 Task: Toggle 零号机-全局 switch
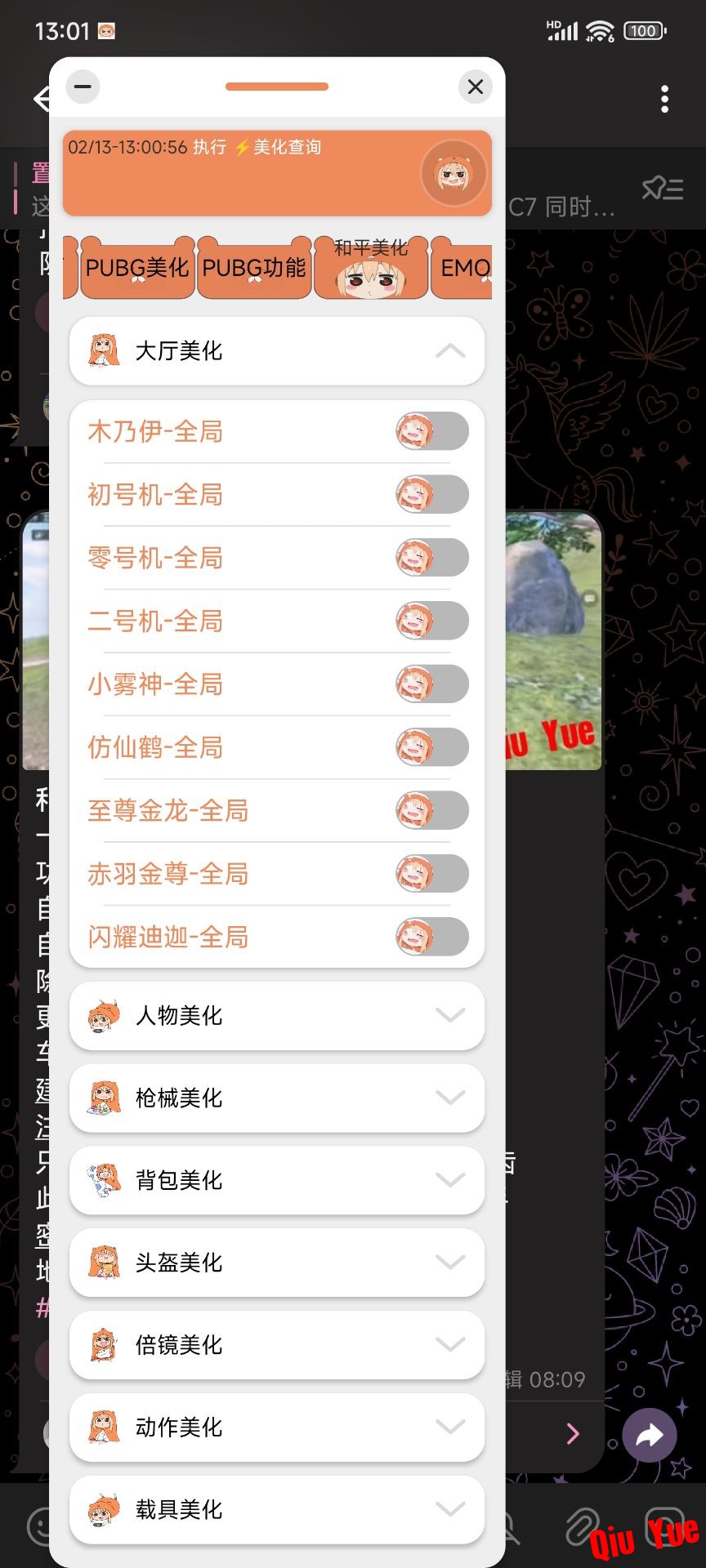point(432,558)
